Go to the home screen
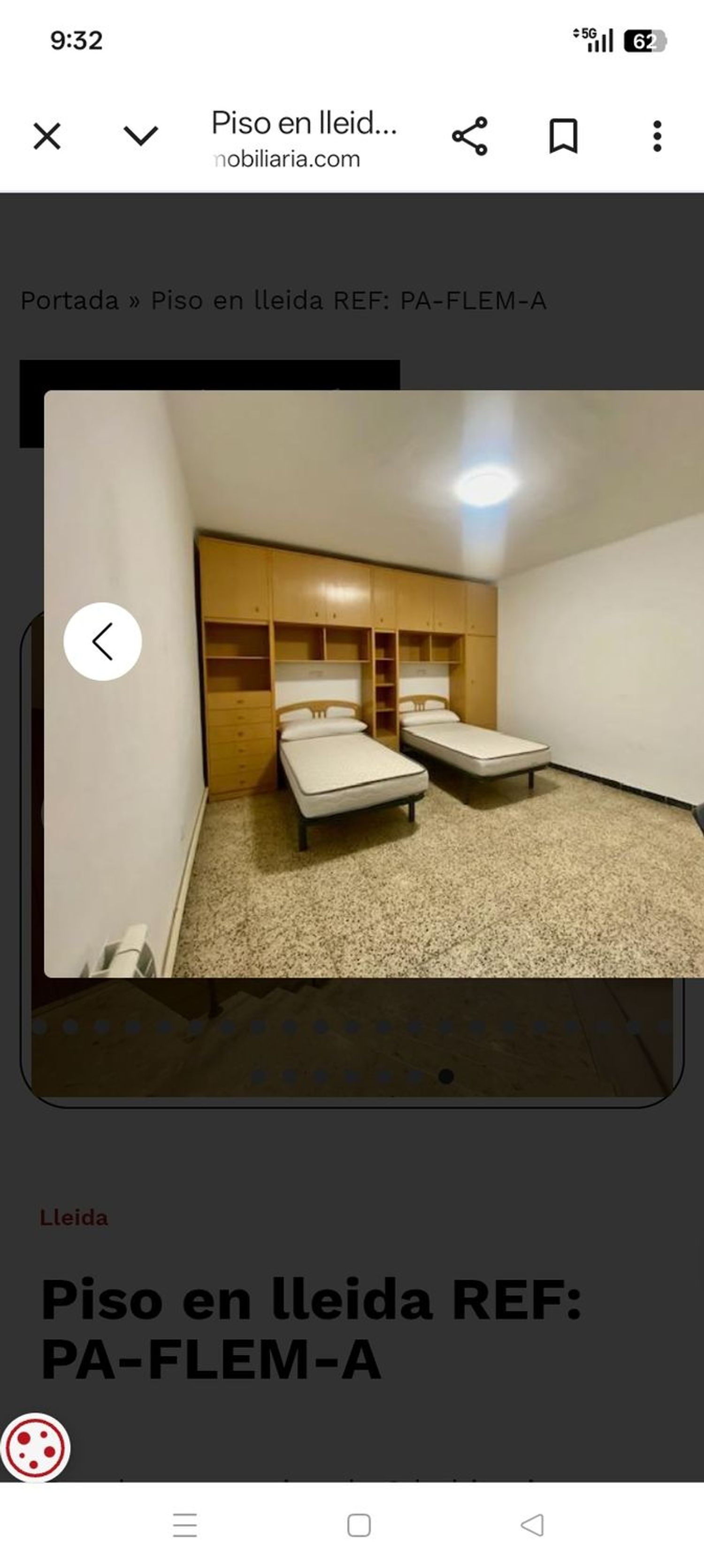The image size is (704, 1568). click(x=359, y=1525)
